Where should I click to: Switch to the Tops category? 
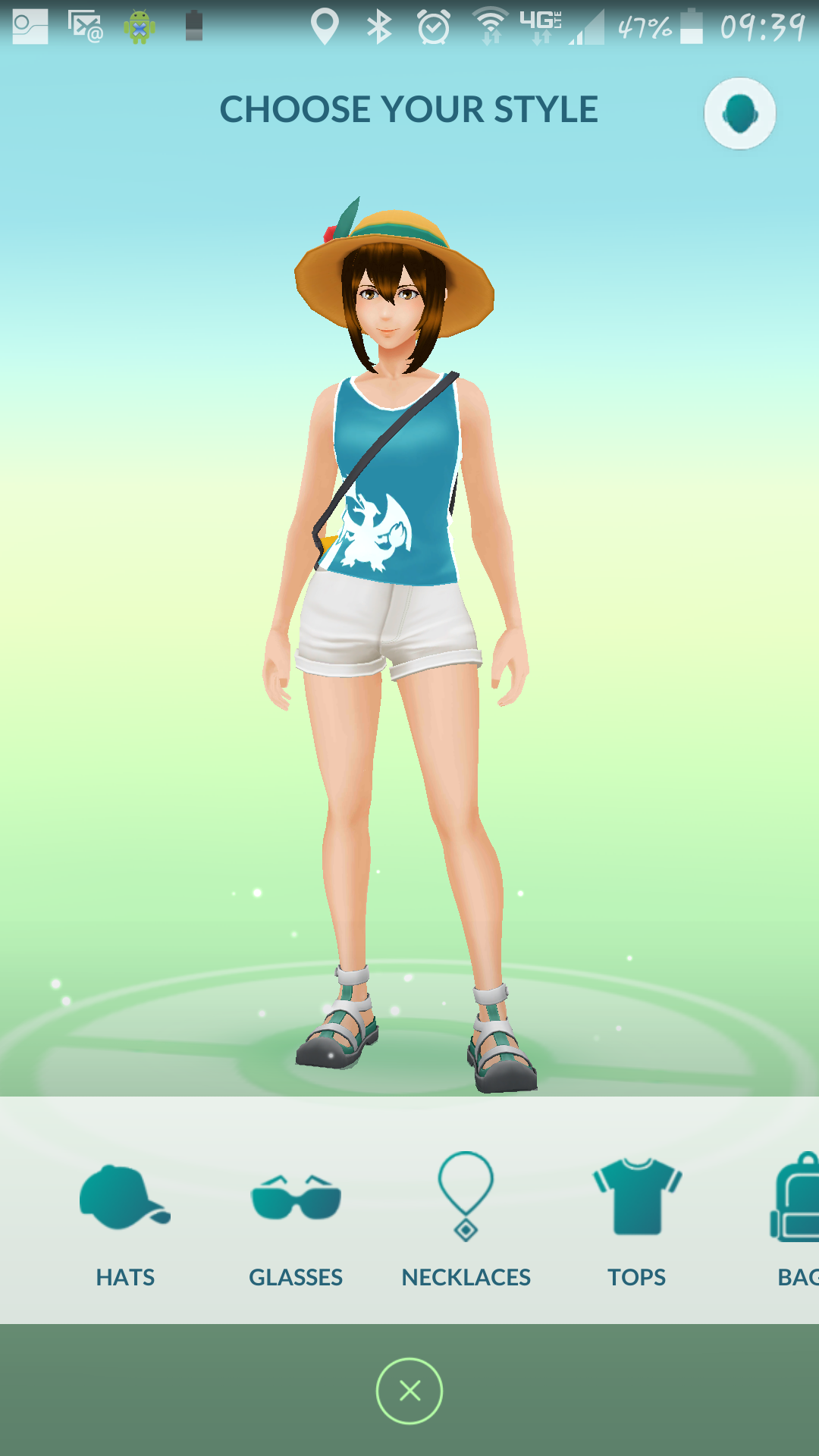tap(637, 1221)
